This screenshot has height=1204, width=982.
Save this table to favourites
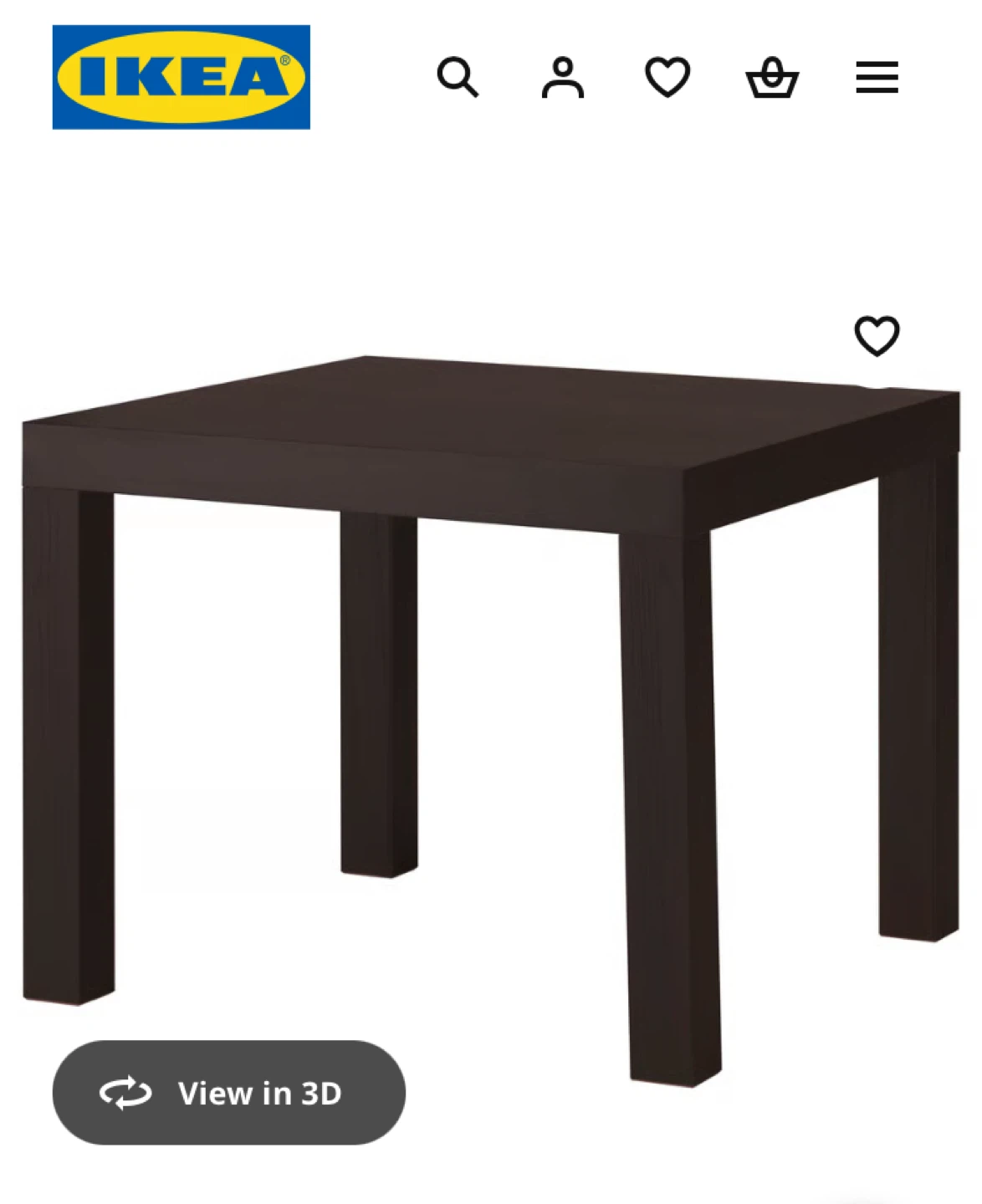(x=877, y=336)
